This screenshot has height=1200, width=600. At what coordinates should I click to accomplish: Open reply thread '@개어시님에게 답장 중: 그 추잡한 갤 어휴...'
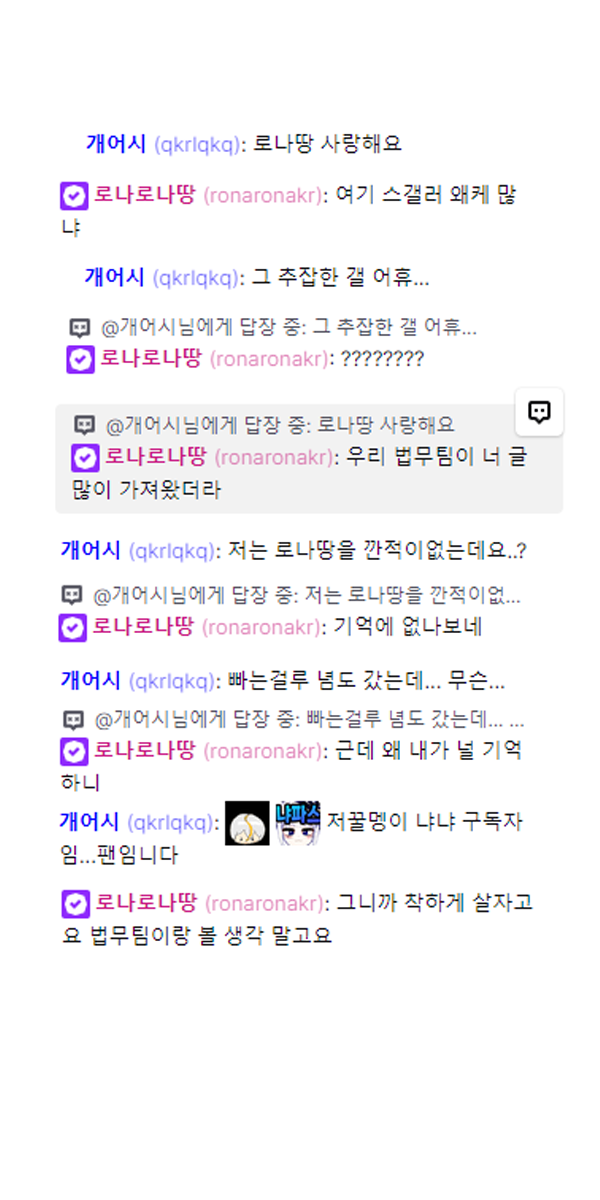point(288,327)
